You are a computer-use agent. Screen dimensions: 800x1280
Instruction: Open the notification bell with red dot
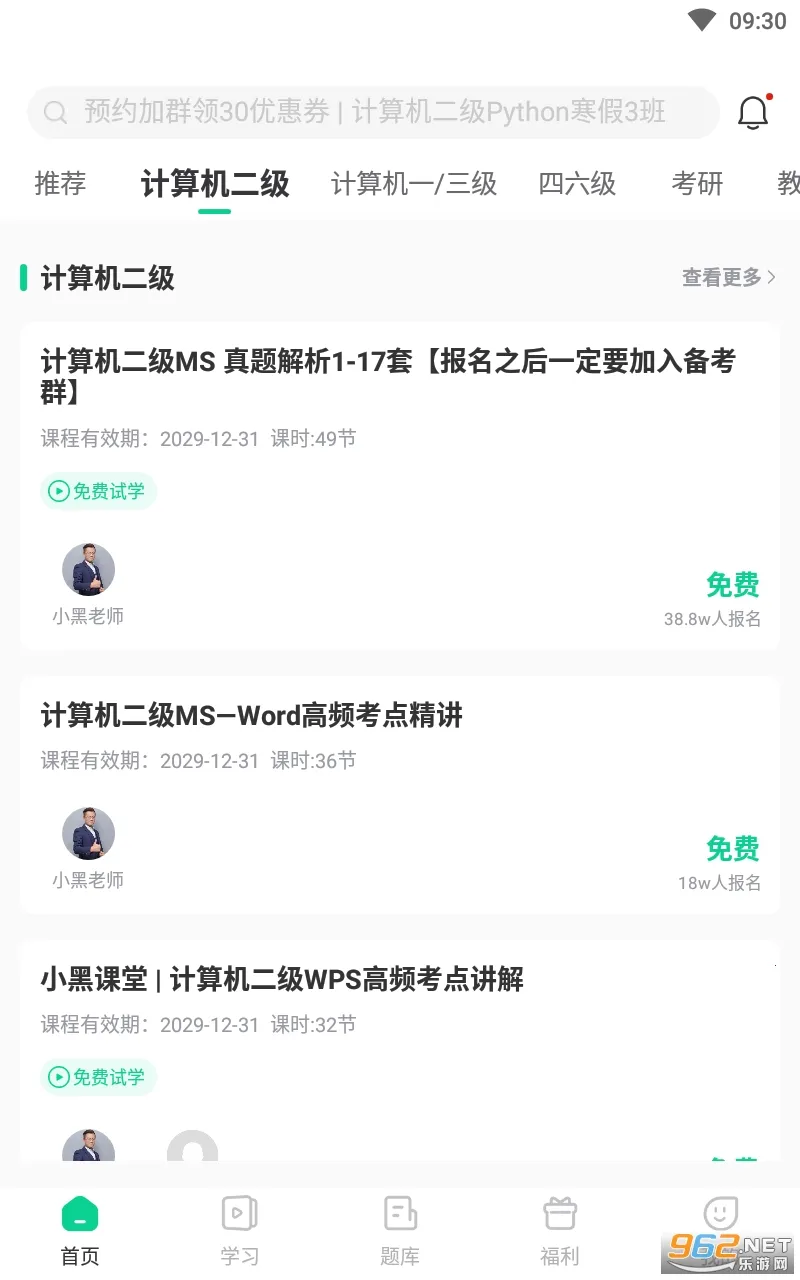point(753,112)
